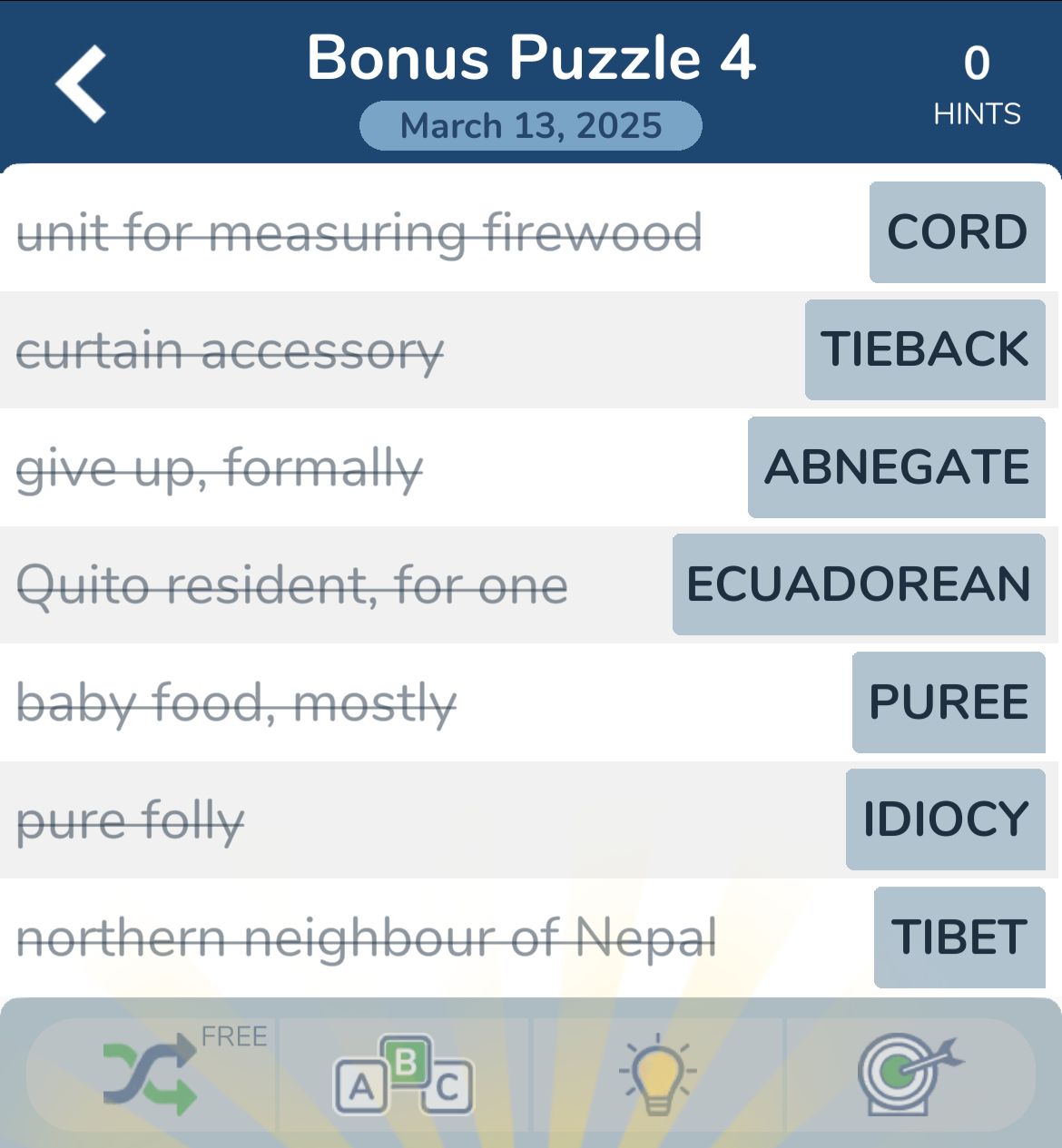Tap the lightbulb hint icon
This screenshot has width=1062, height=1148.
pyautogui.click(x=657, y=1076)
